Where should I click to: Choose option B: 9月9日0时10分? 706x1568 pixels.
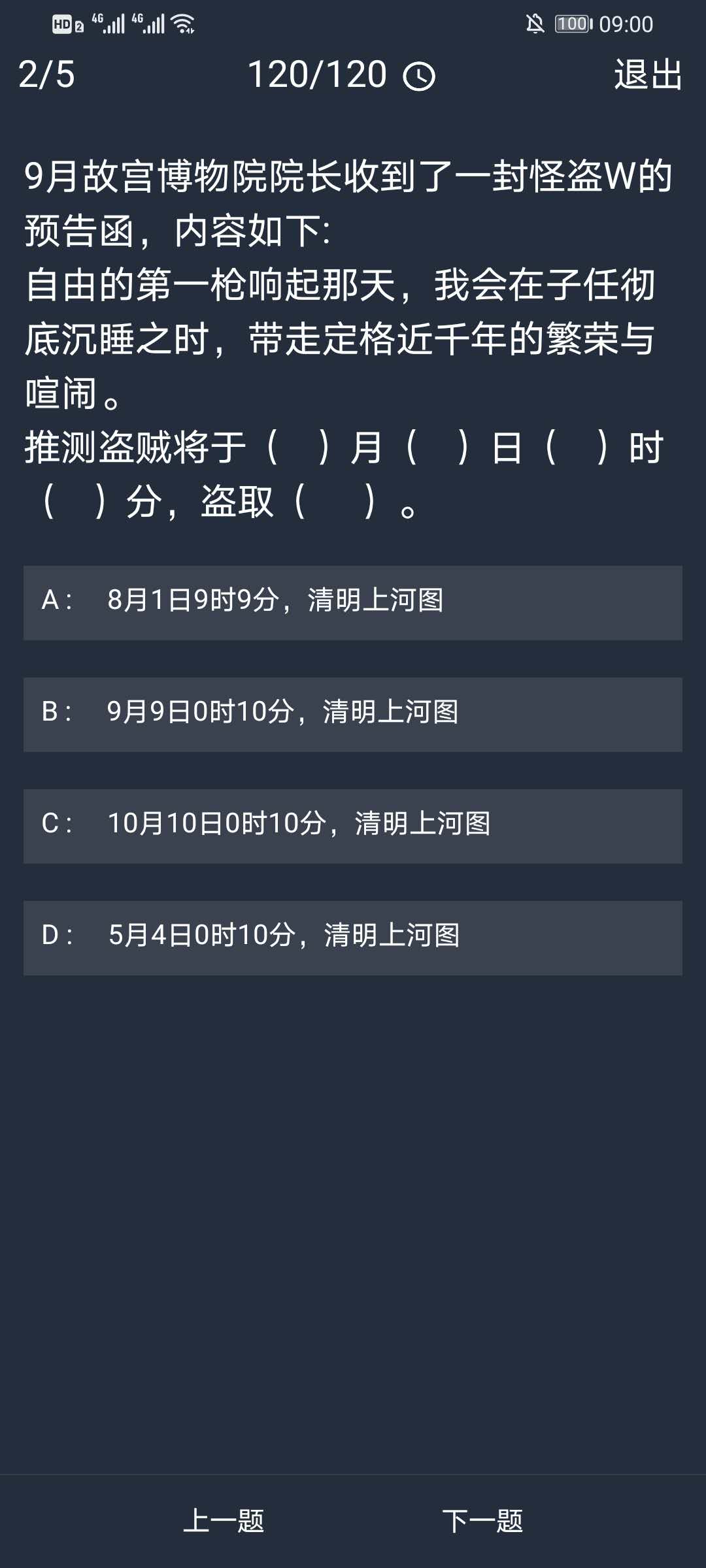(x=353, y=714)
